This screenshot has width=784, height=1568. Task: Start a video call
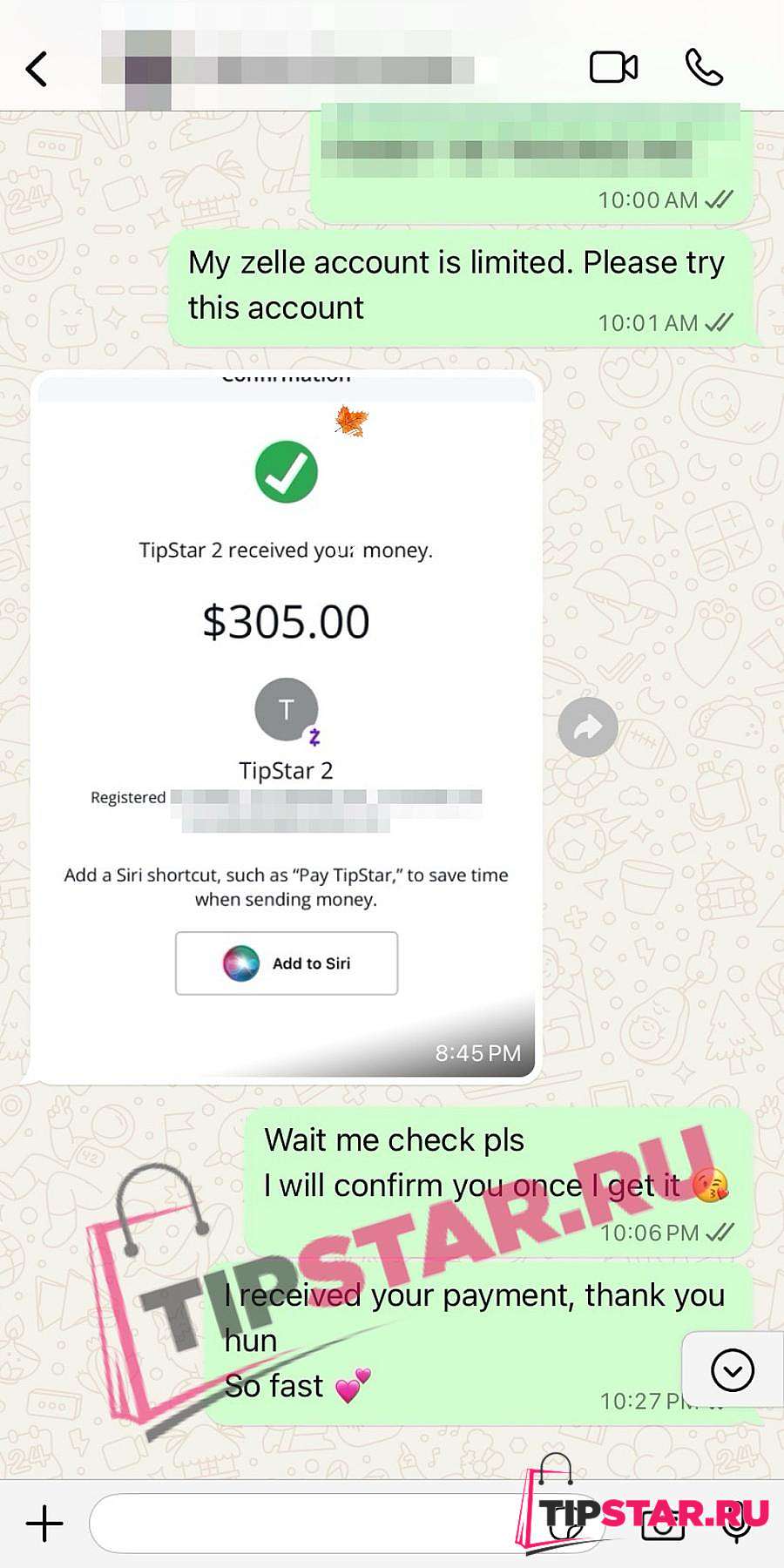613,67
